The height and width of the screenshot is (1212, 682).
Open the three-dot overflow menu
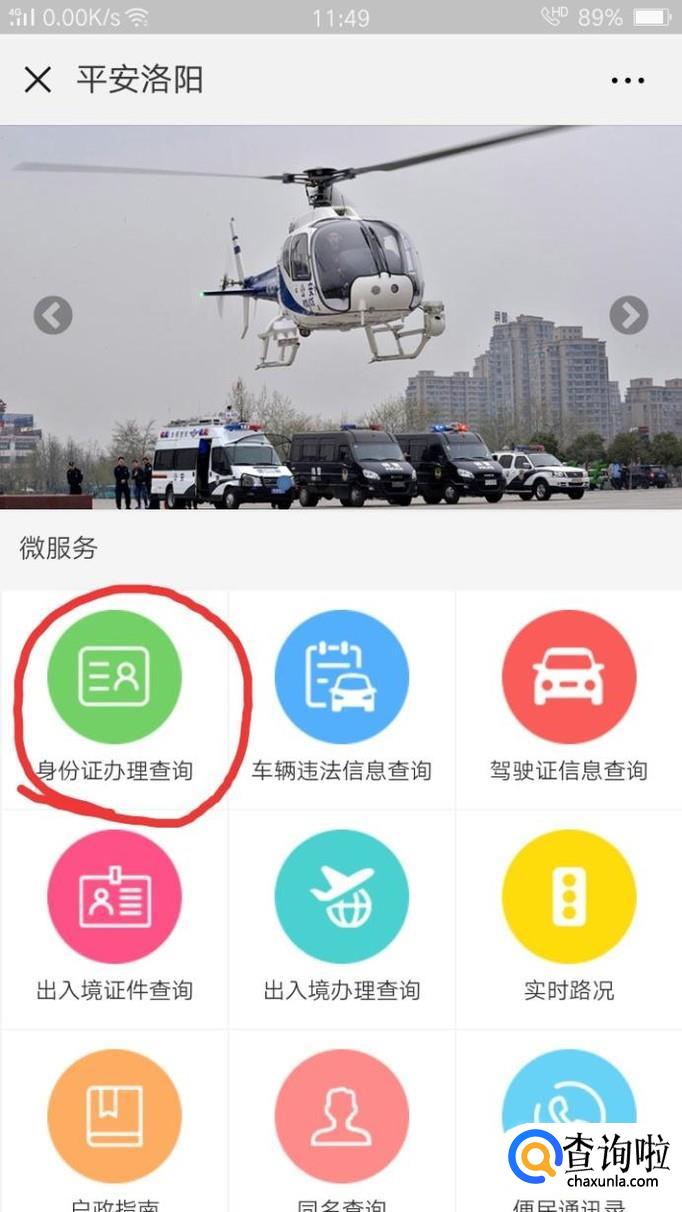(x=628, y=80)
